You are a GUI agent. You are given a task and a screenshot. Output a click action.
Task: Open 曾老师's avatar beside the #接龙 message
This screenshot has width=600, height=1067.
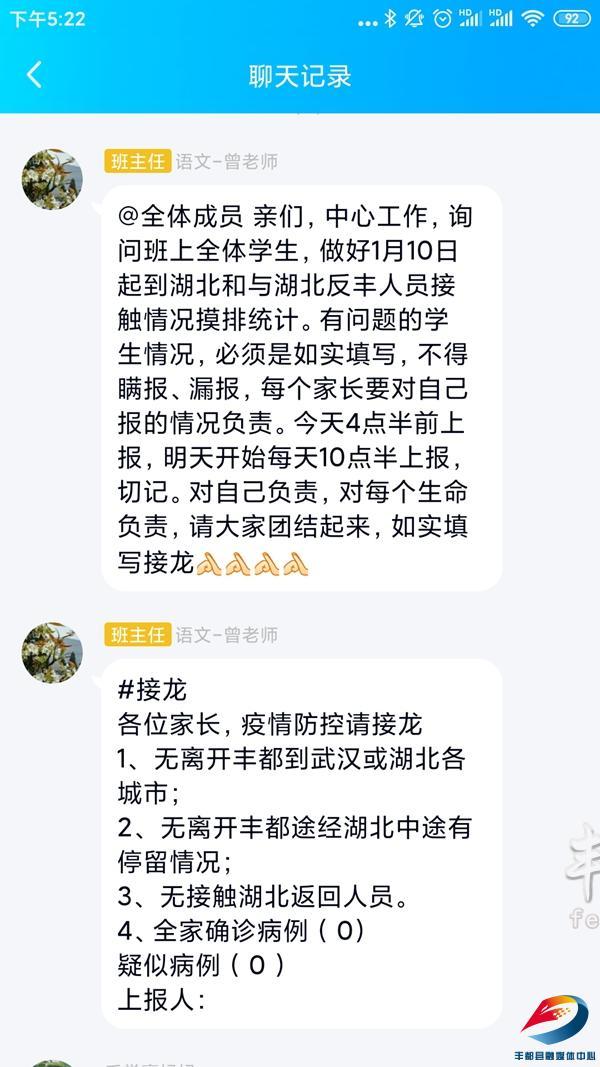pyautogui.click(x=52, y=652)
